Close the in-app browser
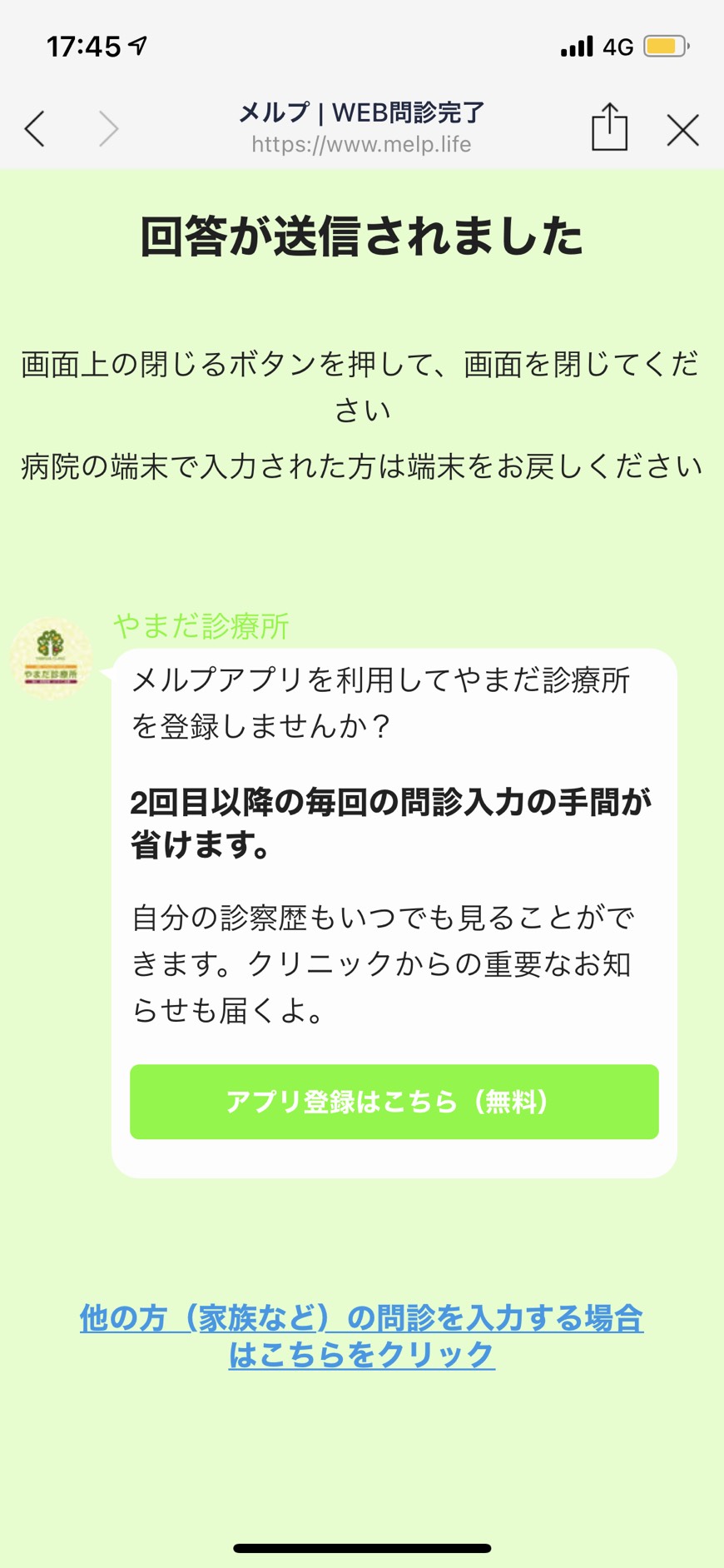This screenshot has width=724, height=1568. tap(682, 130)
